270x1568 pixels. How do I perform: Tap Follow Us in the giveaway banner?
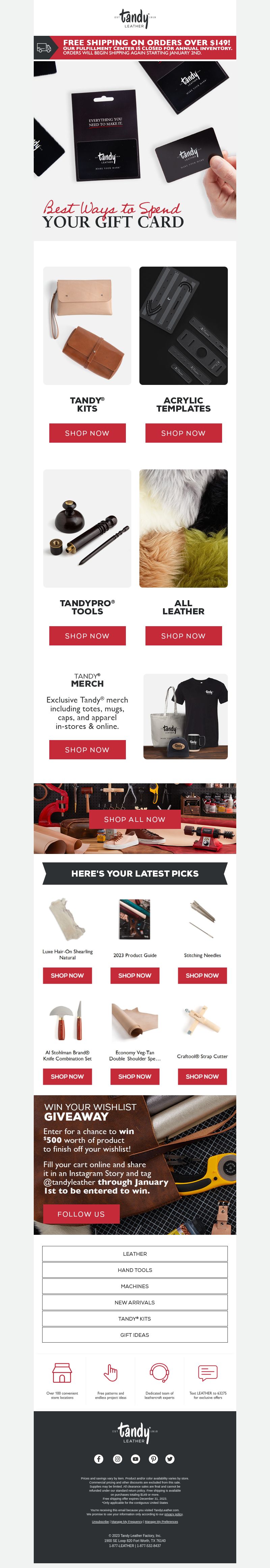(x=81, y=1214)
